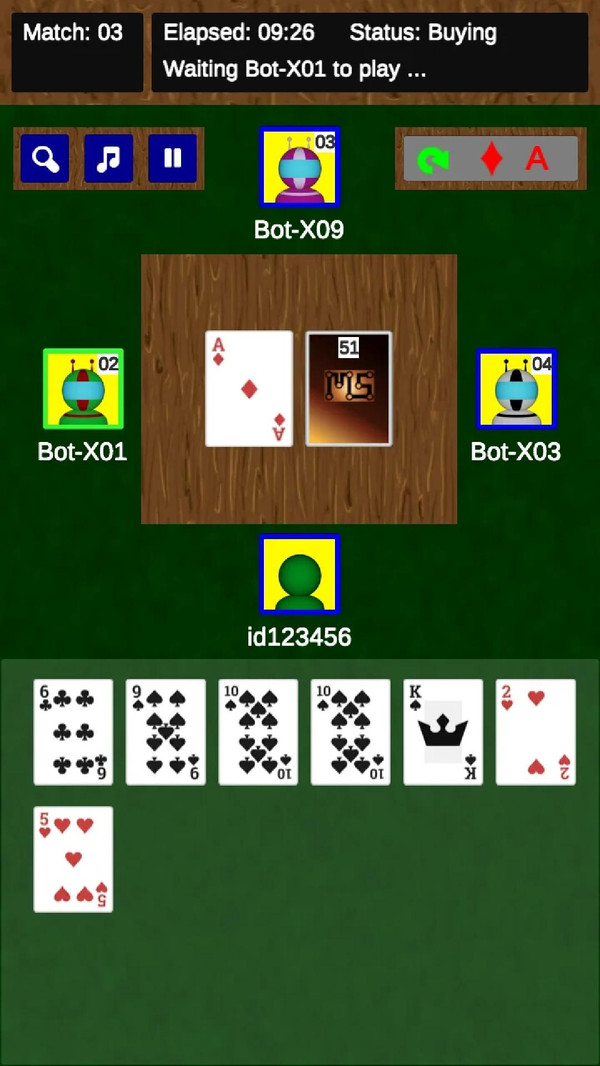
Task: Toggle the music note sound button
Action: pos(108,158)
